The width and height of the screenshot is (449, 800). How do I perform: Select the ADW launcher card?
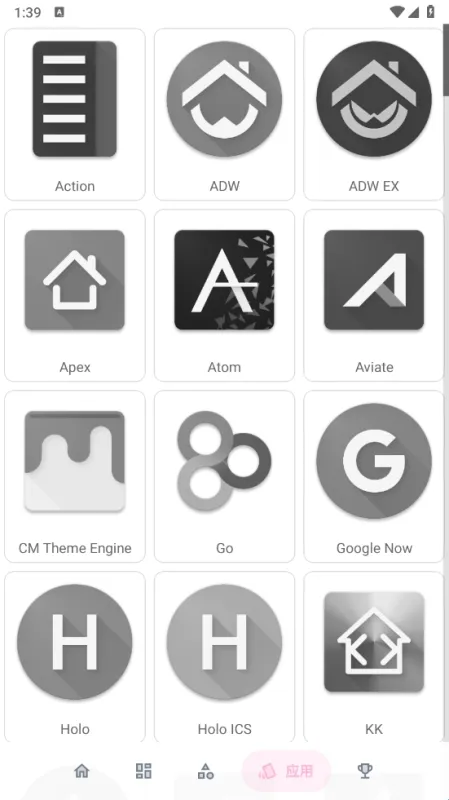pyautogui.click(x=224, y=114)
